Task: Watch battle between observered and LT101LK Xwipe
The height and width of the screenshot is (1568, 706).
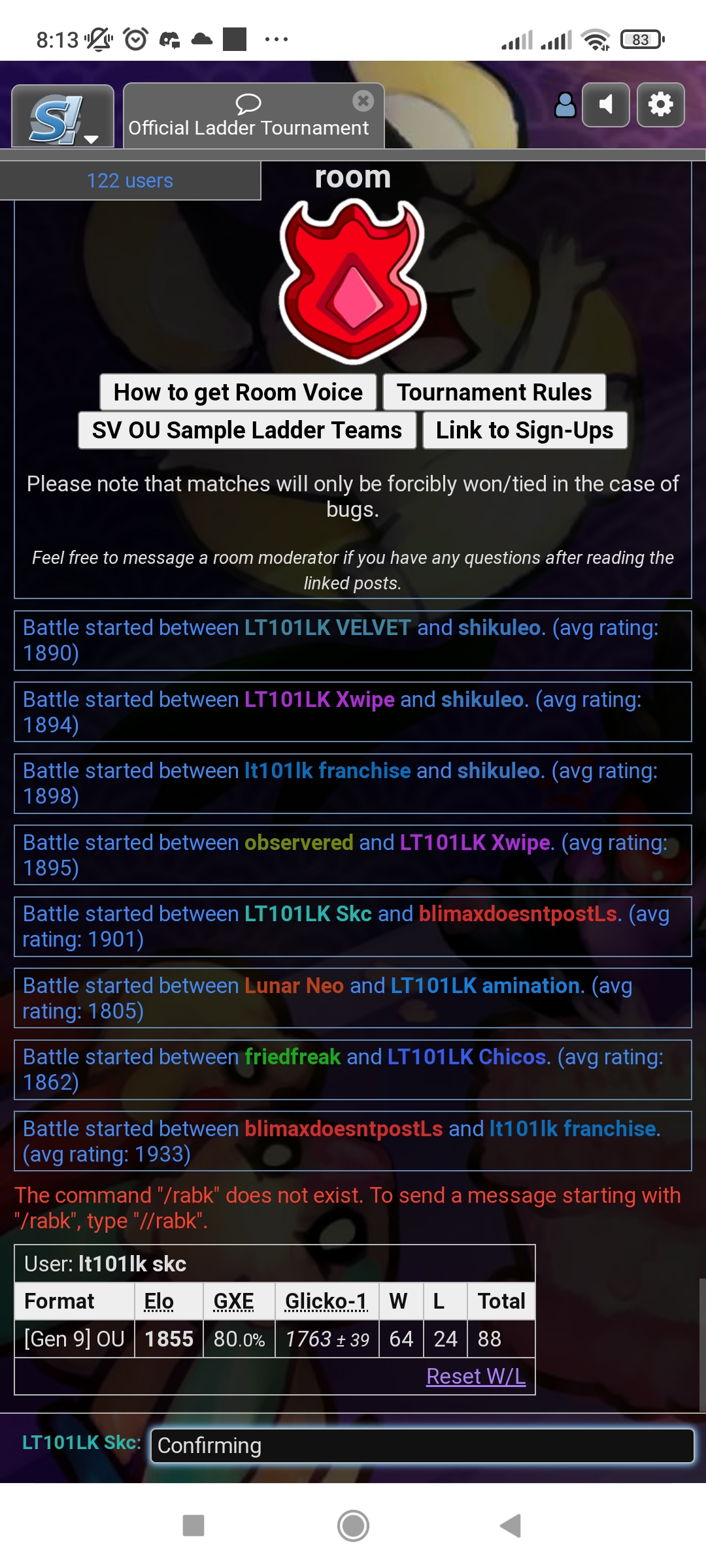Action: click(x=353, y=855)
